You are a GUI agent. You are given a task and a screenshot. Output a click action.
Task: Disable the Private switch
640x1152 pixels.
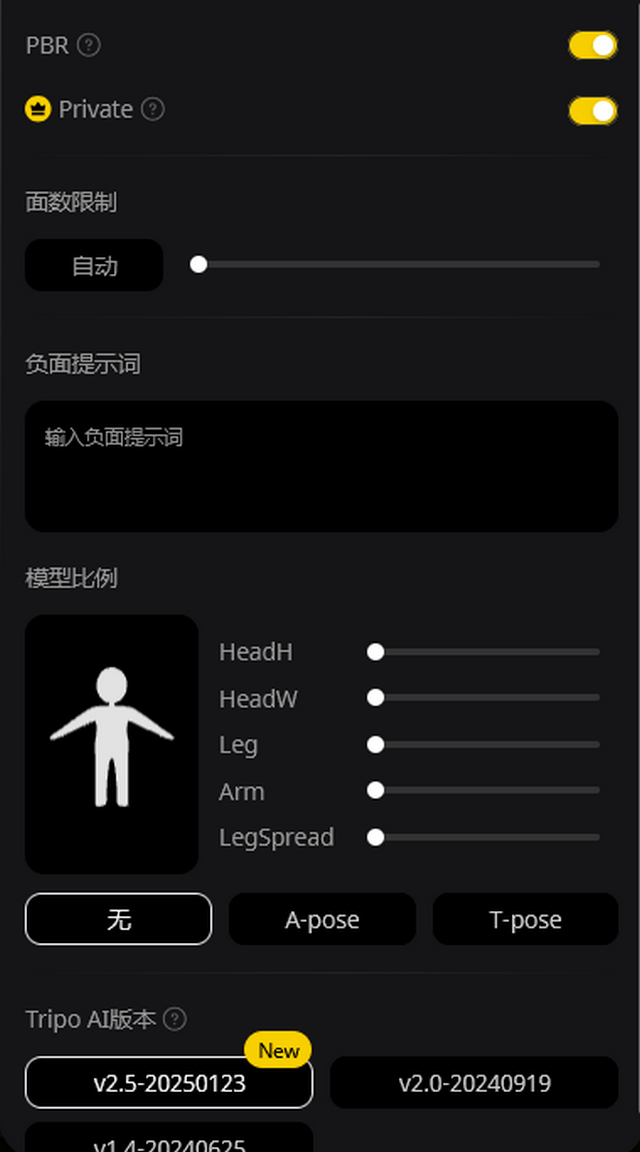point(593,110)
